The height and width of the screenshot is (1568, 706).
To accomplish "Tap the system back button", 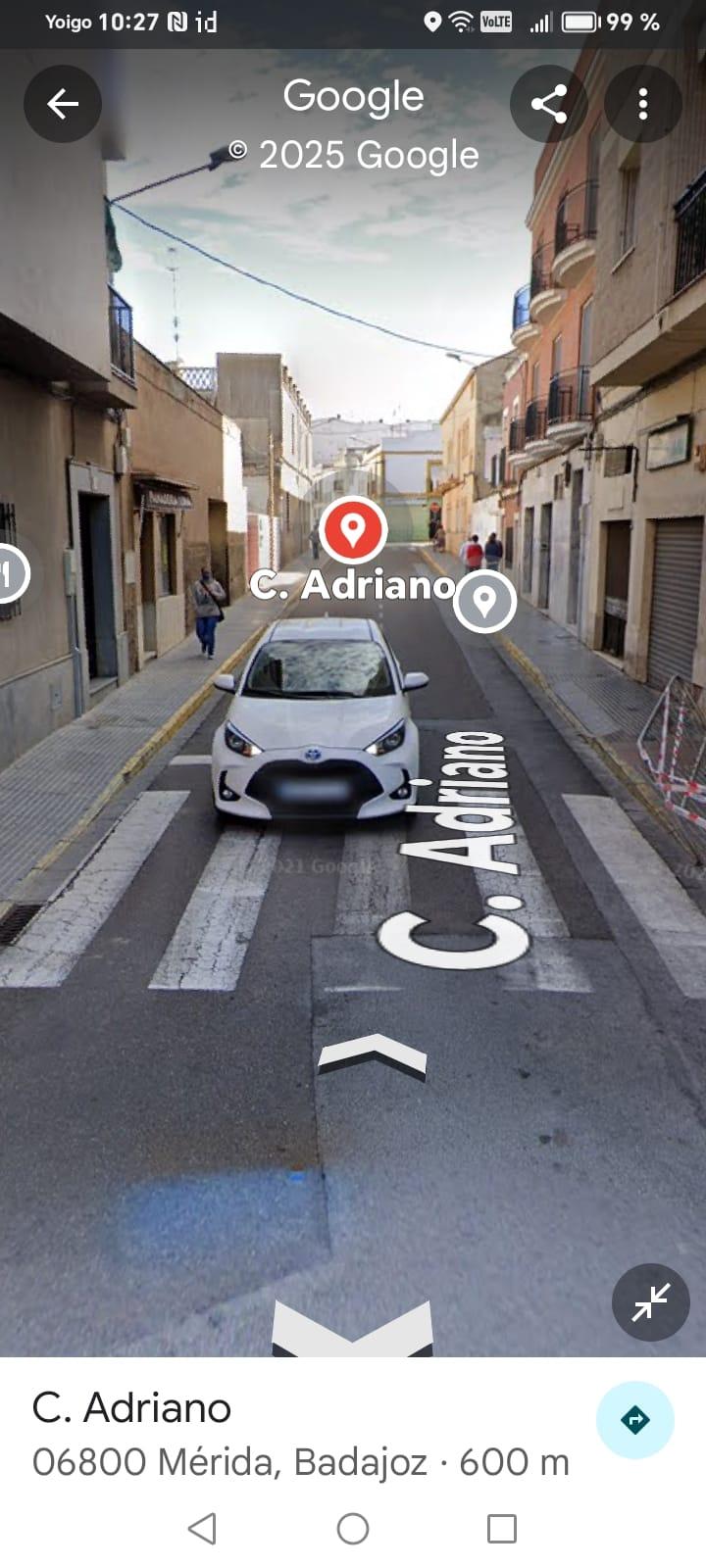I will tap(202, 1529).
